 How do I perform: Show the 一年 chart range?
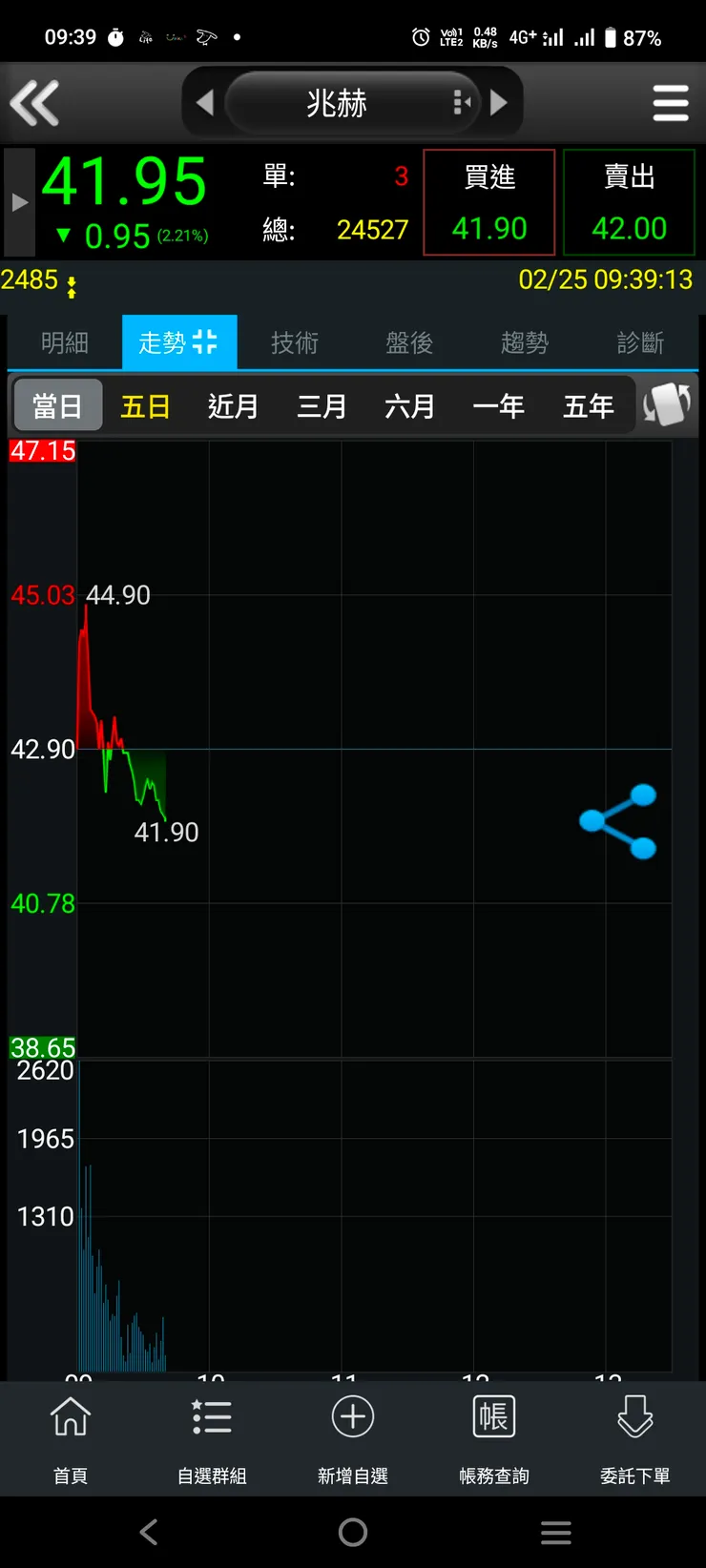tap(498, 406)
